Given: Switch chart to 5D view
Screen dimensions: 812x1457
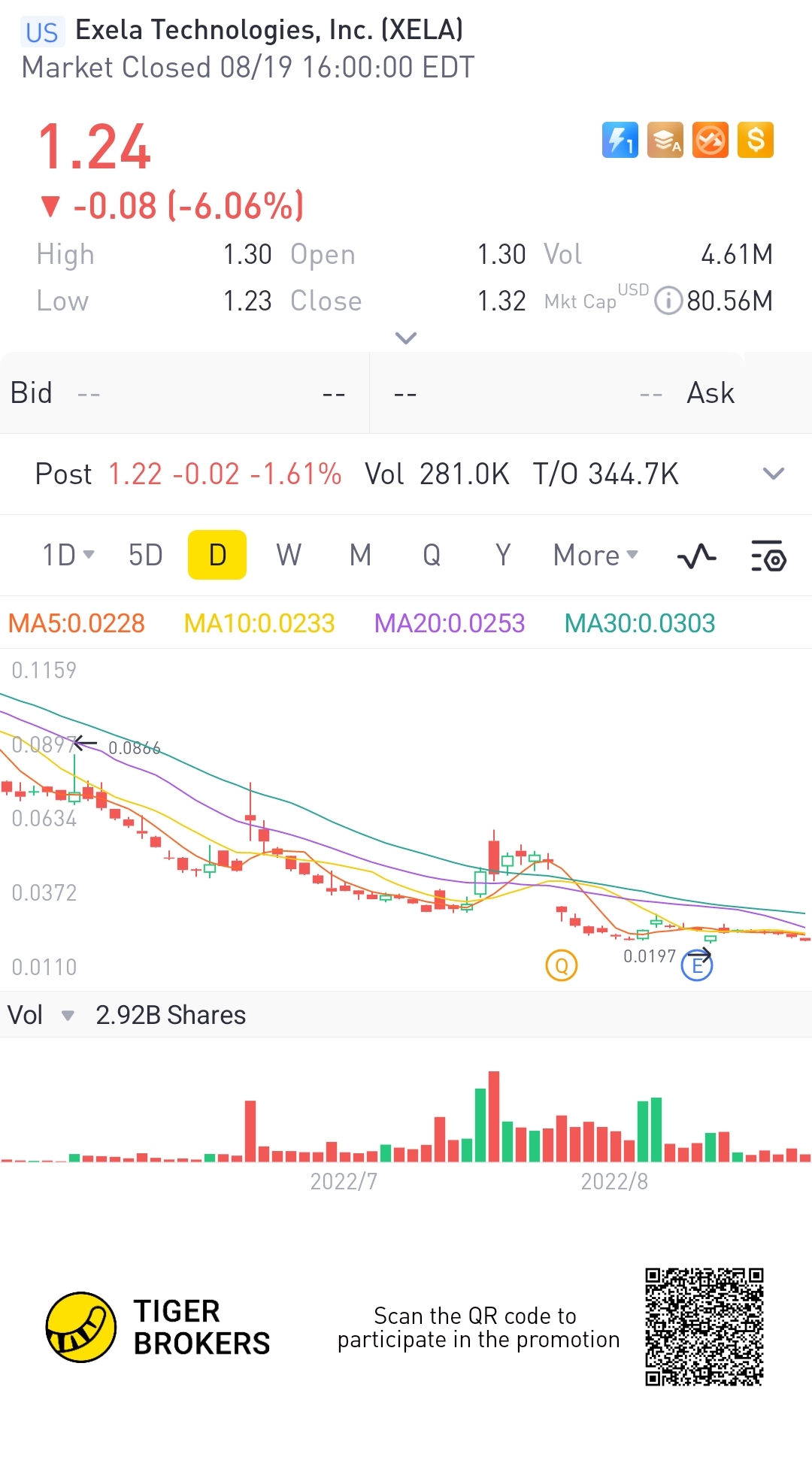Looking at the screenshot, I should point(145,556).
